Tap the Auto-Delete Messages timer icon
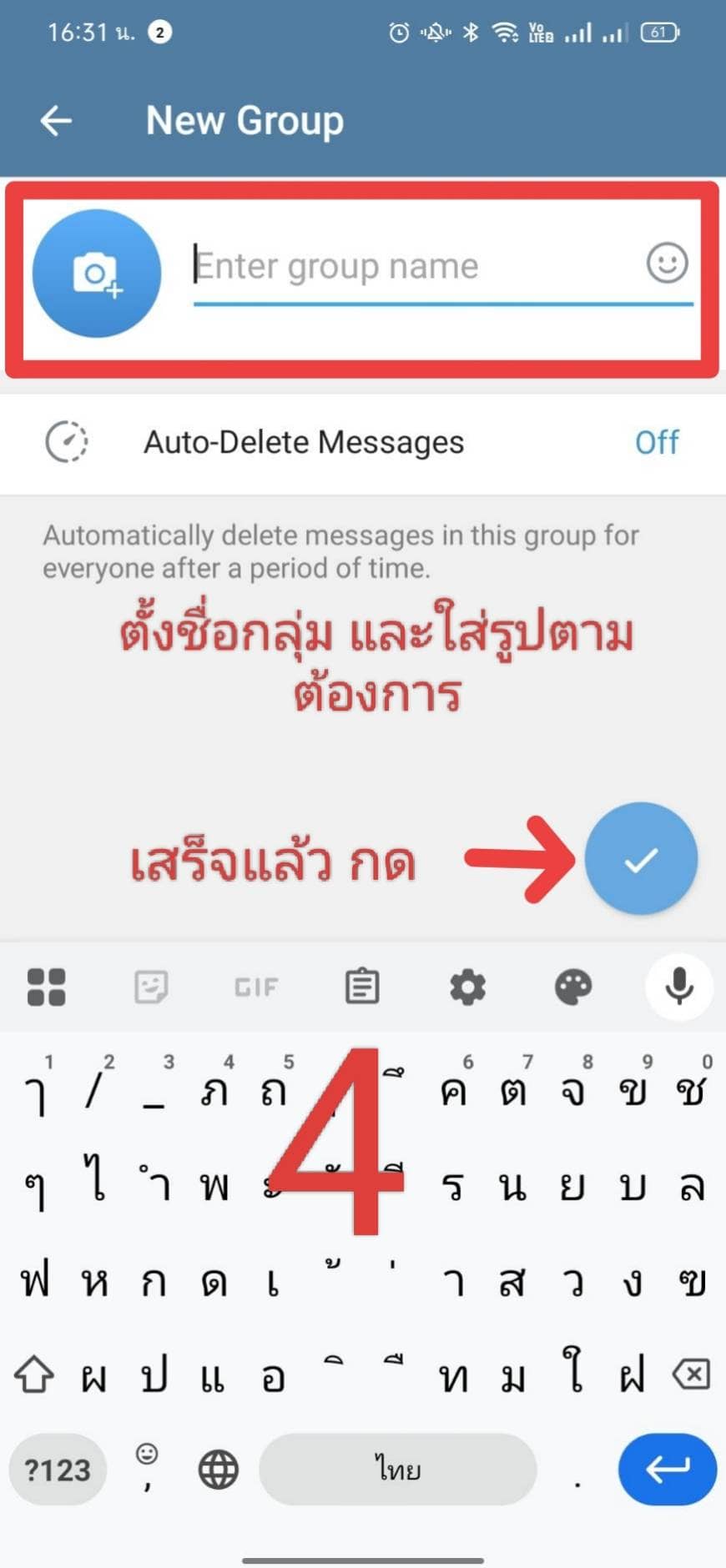The height and width of the screenshot is (1568, 726). point(68,442)
